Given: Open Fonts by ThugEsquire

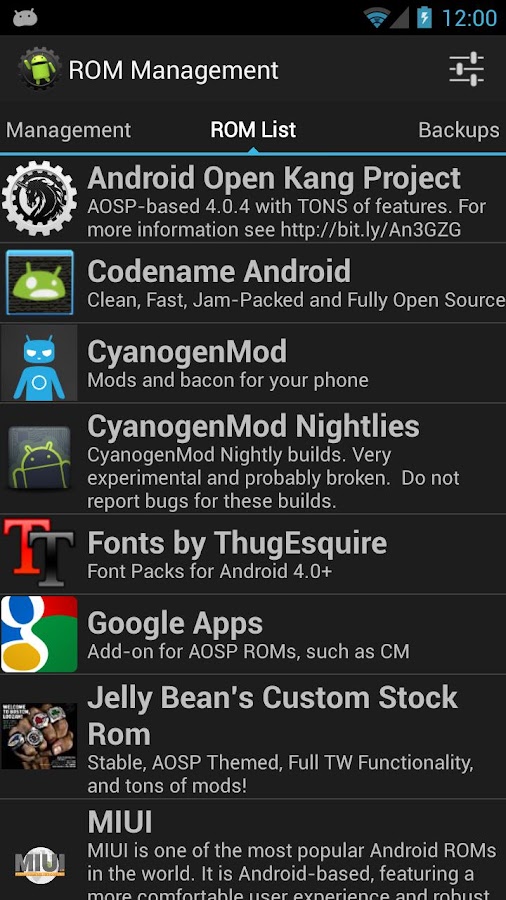Looking at the screenshot, I should tap(253, 554).
